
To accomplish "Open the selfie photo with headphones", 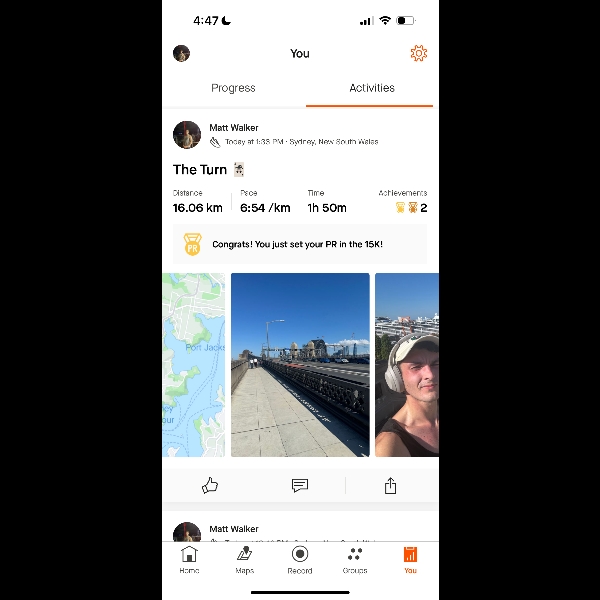I will pyautogui.click(x=407, y=365).
